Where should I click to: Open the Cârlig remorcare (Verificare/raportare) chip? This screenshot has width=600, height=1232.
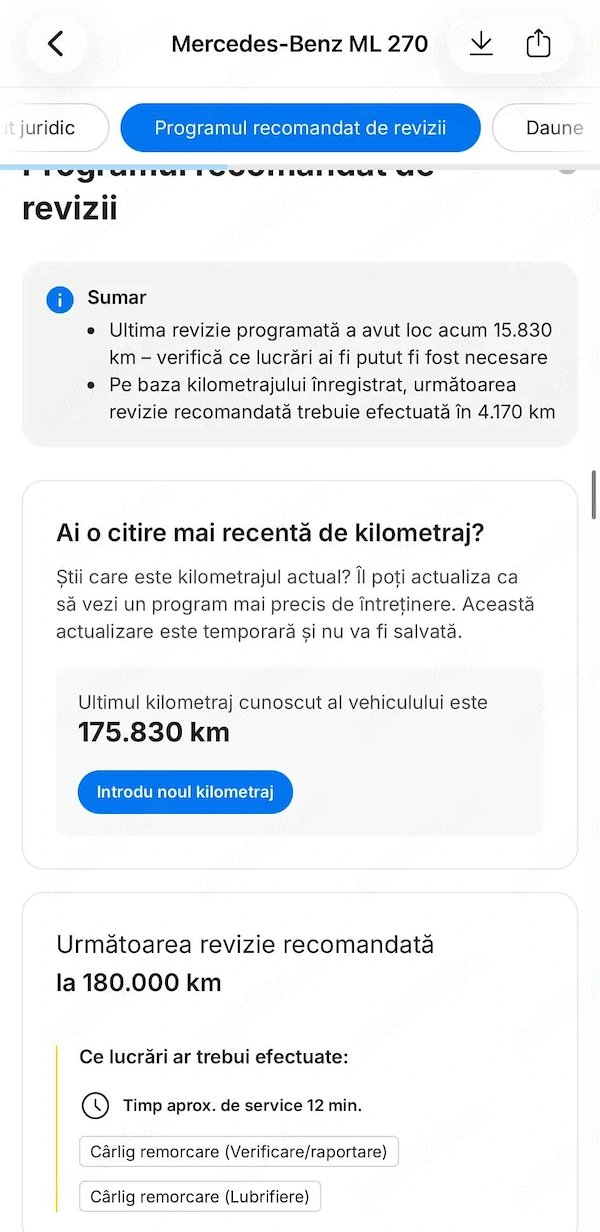(239, 1152)
